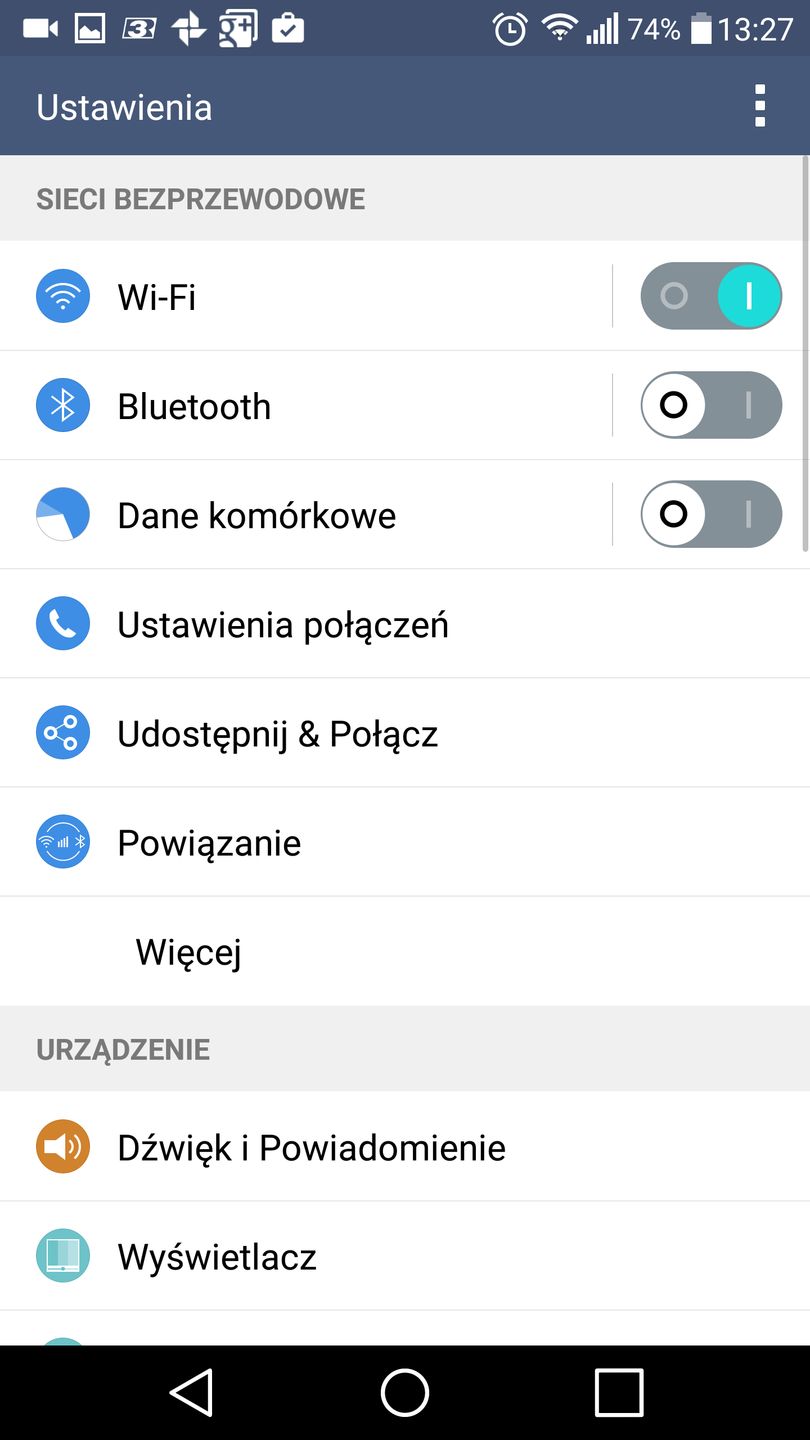Open Dane komórkowe settings
810x1440 pixels.
click(300, 515)
